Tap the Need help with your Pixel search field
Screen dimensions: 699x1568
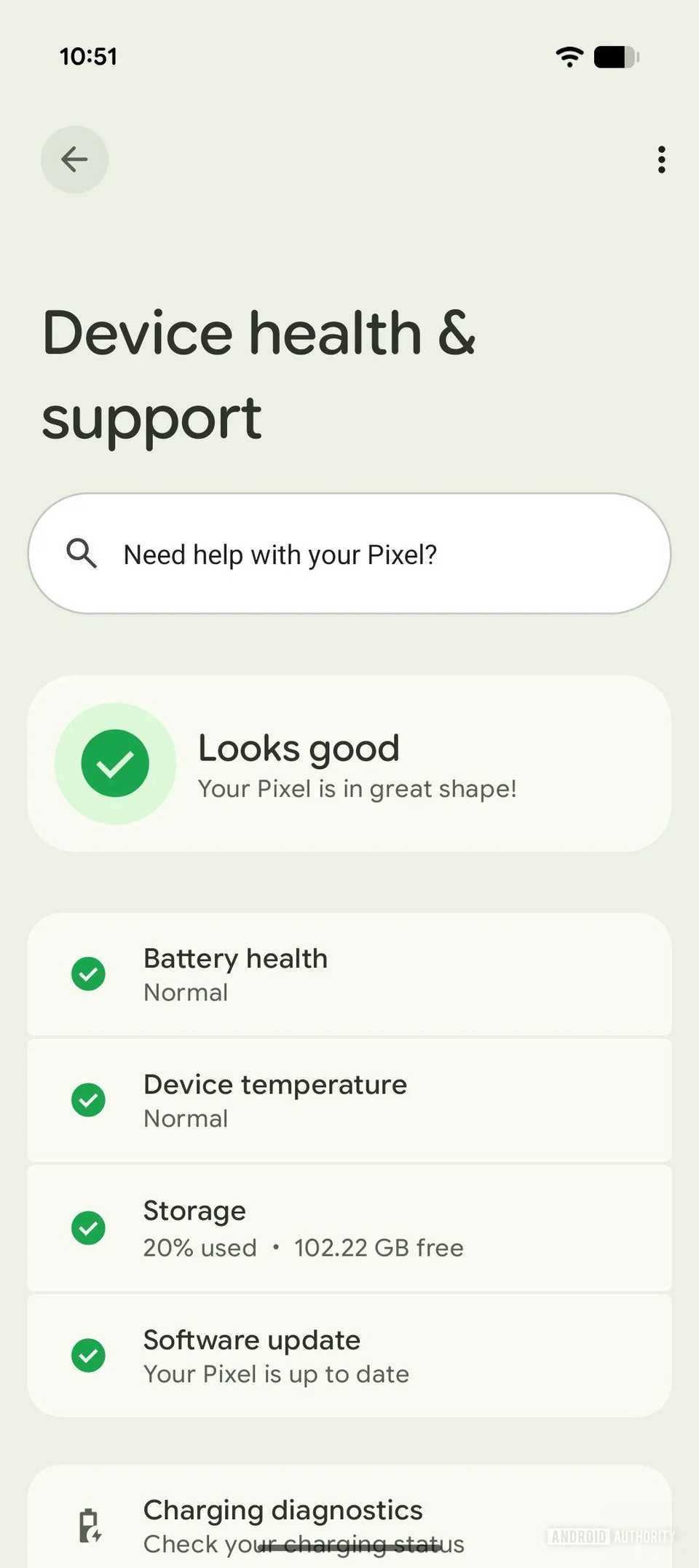tap(349, 554)
